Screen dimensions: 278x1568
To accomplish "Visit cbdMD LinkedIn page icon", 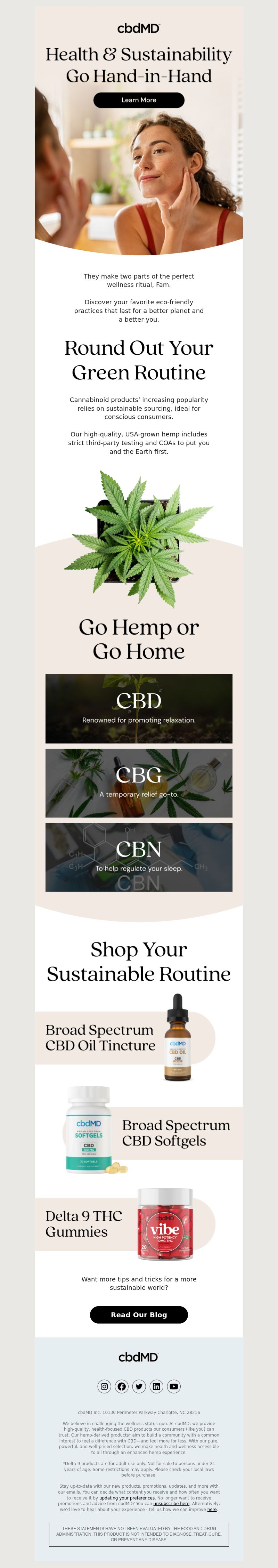I will [156, 1386].
